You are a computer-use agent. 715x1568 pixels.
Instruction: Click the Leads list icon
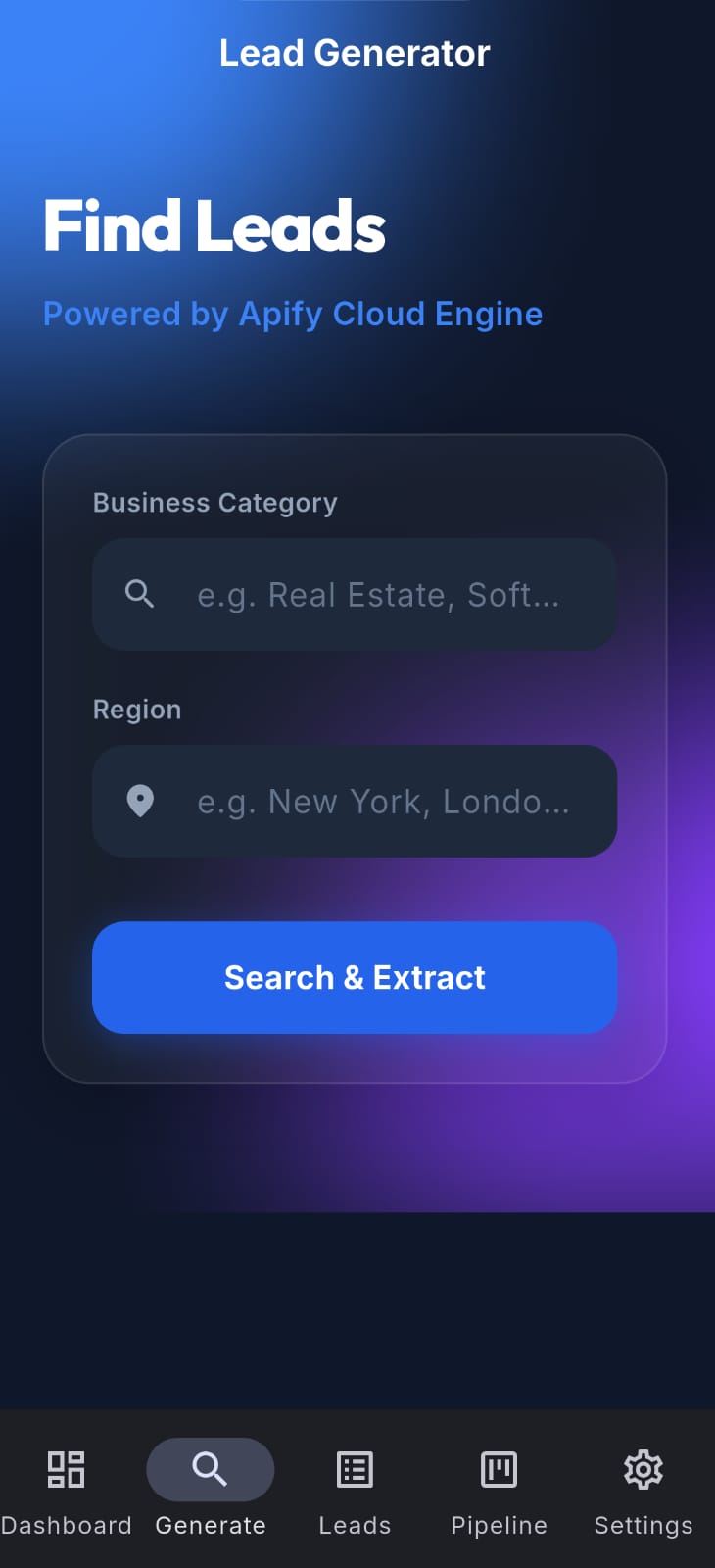click(x=354, y=1470)
